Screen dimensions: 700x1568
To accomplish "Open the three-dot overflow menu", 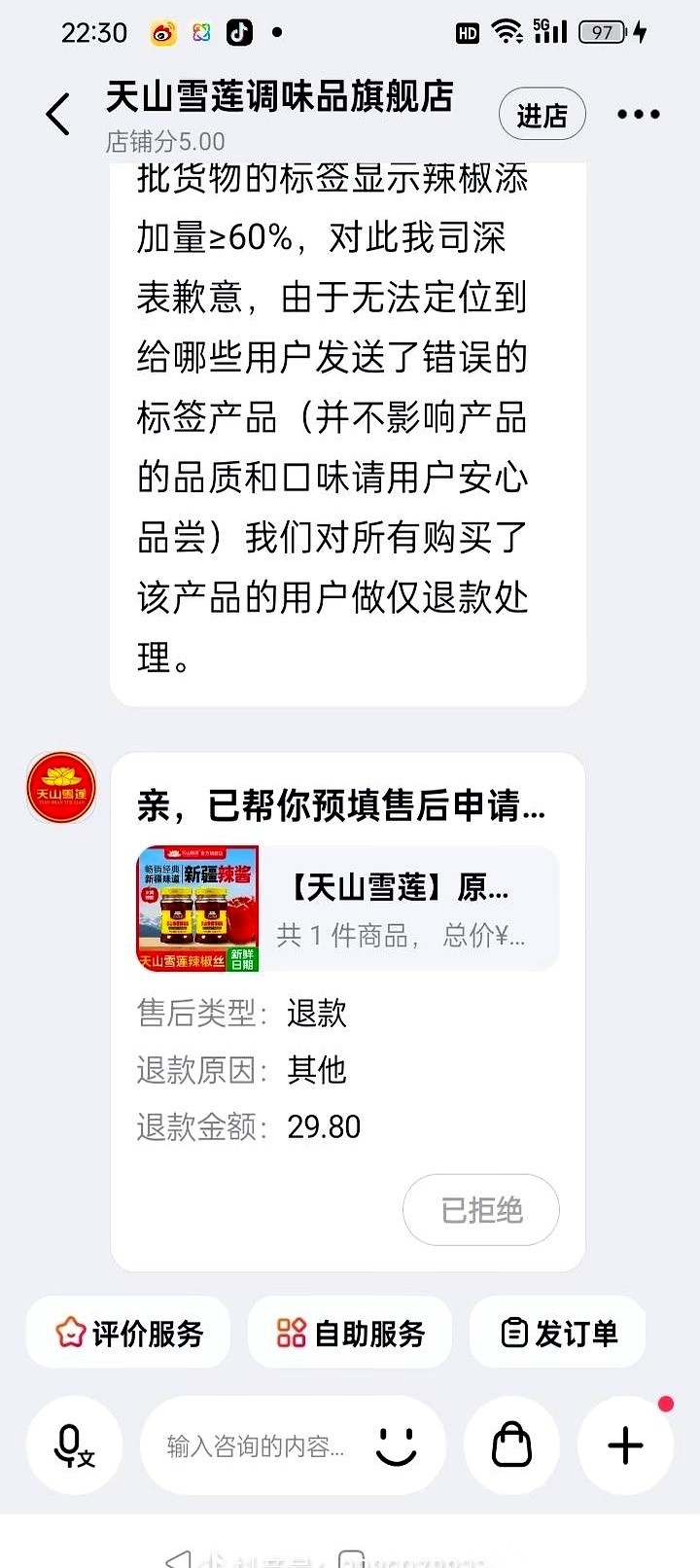I will 638,114.
